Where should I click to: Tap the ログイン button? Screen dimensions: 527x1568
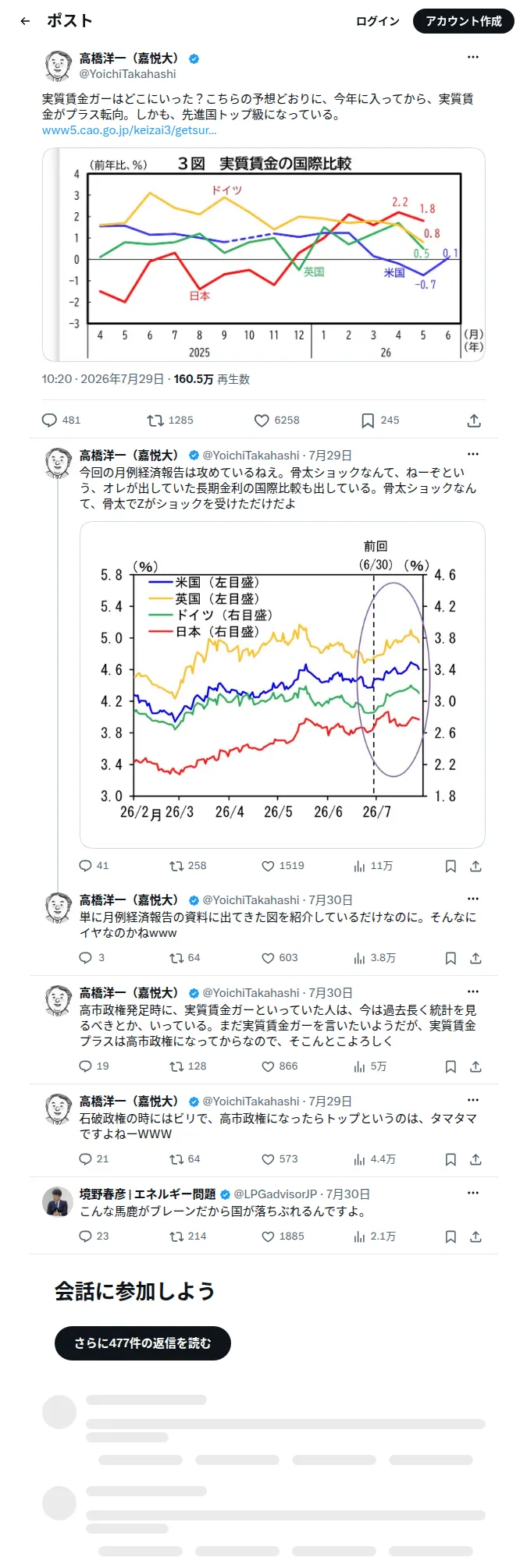(x=378, y=21)
